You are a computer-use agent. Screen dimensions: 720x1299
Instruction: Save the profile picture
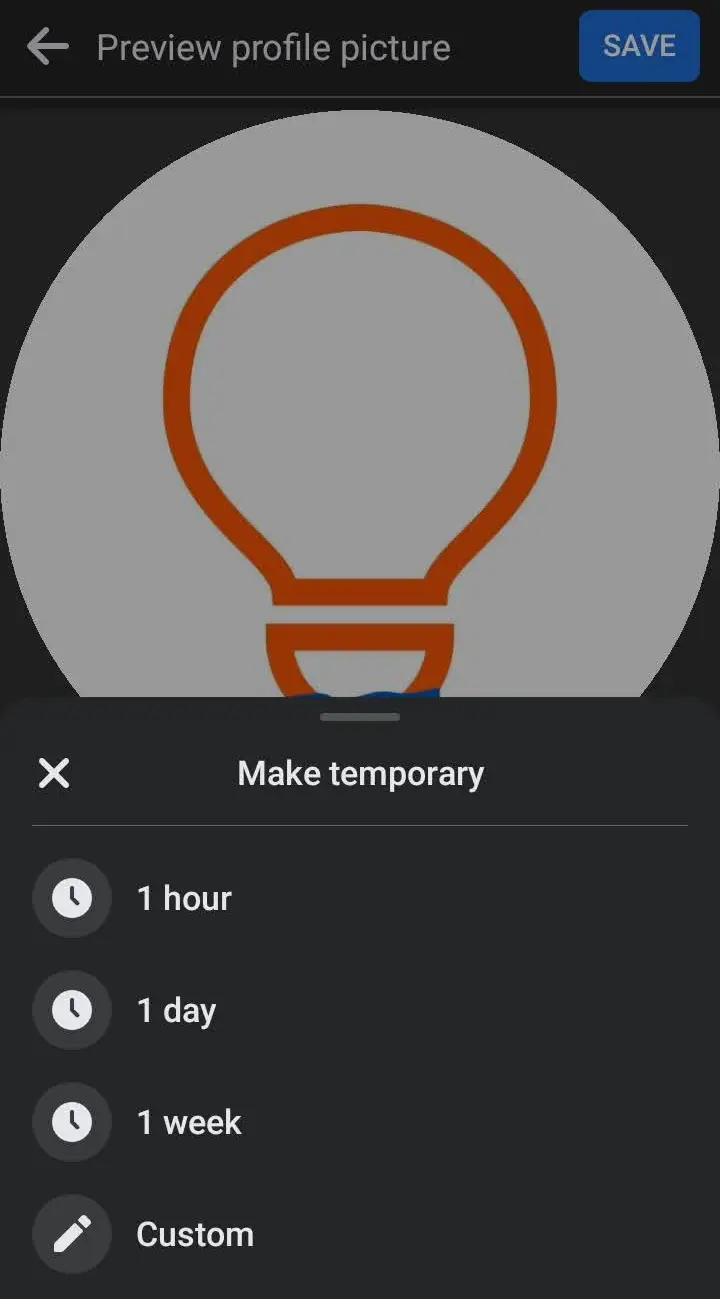pyautogui.click(x=639, y=46)
